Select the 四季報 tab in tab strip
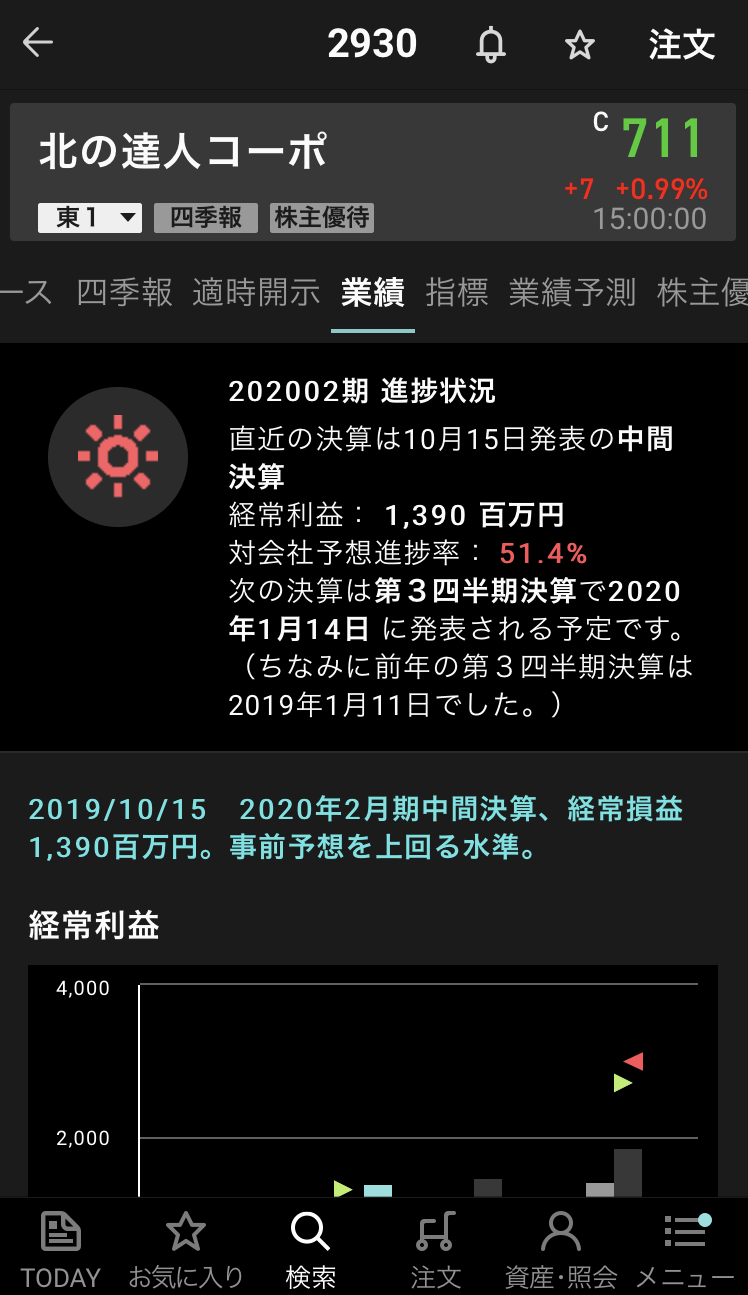Screen dimensions: 748x1295 pyautogui.click(x=125, y=292)
